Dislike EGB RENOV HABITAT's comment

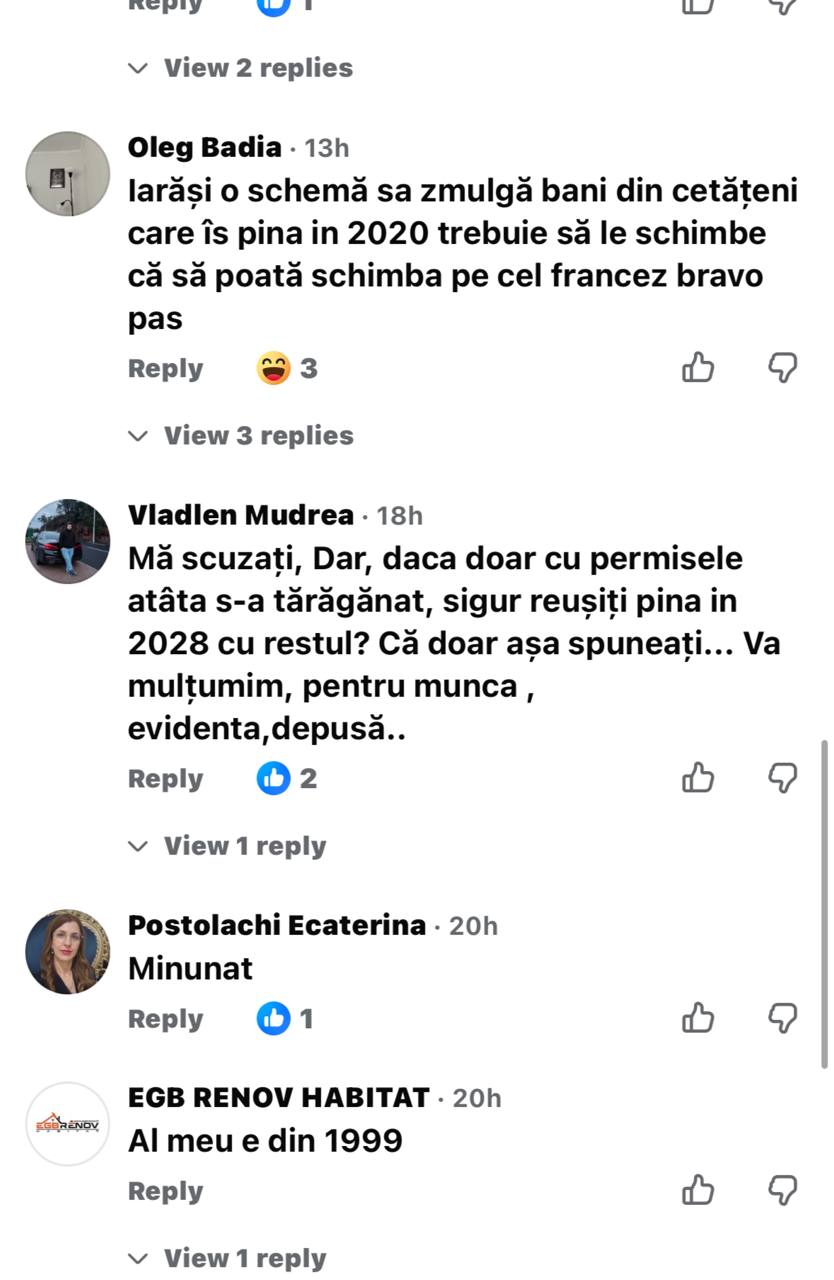(x=782, y=1190)
